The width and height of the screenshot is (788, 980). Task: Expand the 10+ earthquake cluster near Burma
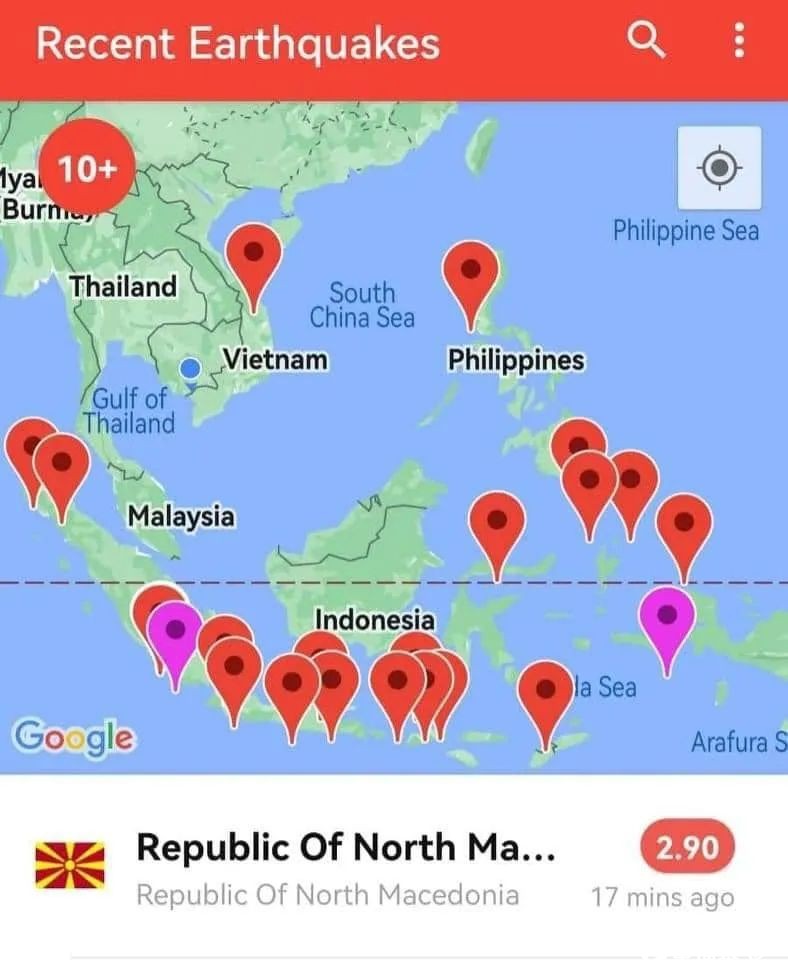tap(87, 171)
